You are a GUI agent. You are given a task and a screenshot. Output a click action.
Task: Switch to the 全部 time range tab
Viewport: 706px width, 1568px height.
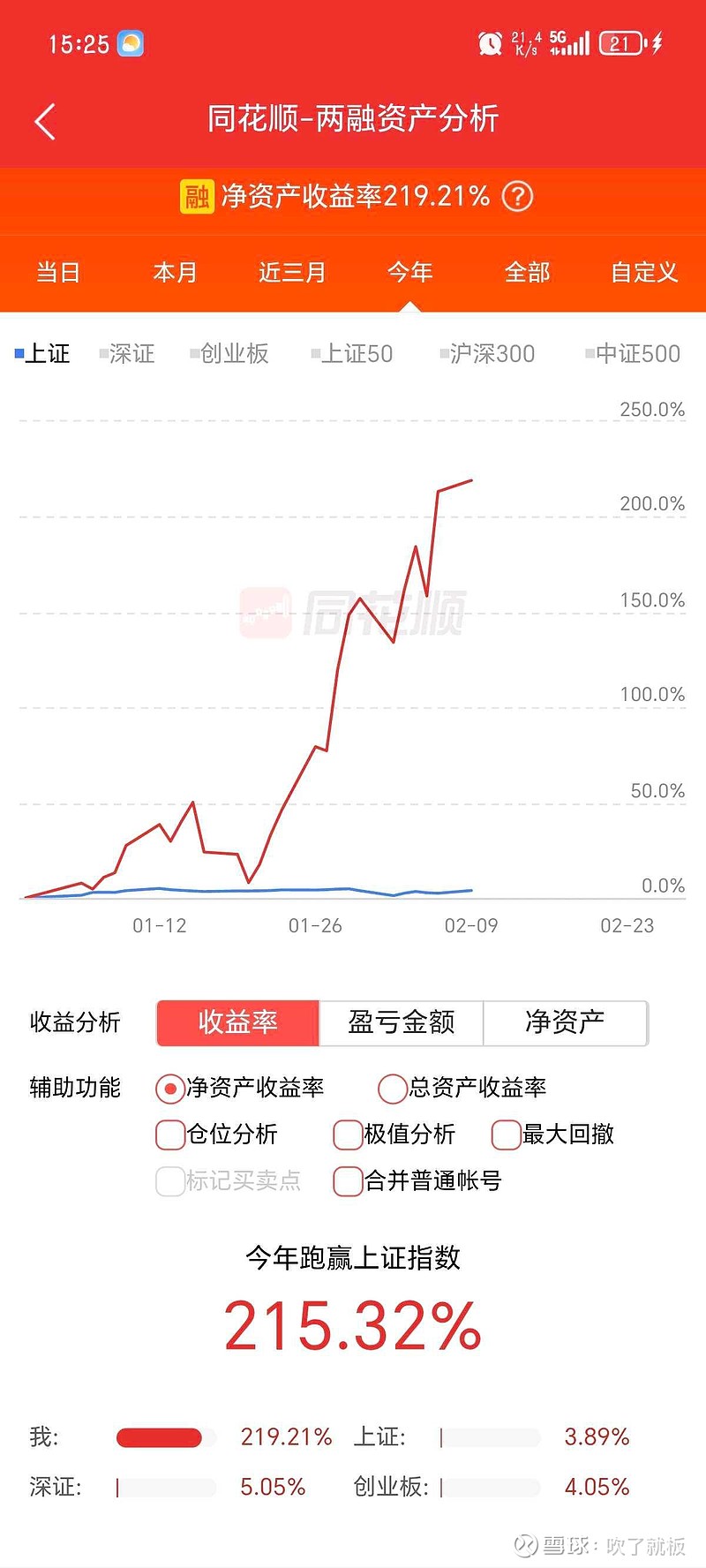(527, 273)
